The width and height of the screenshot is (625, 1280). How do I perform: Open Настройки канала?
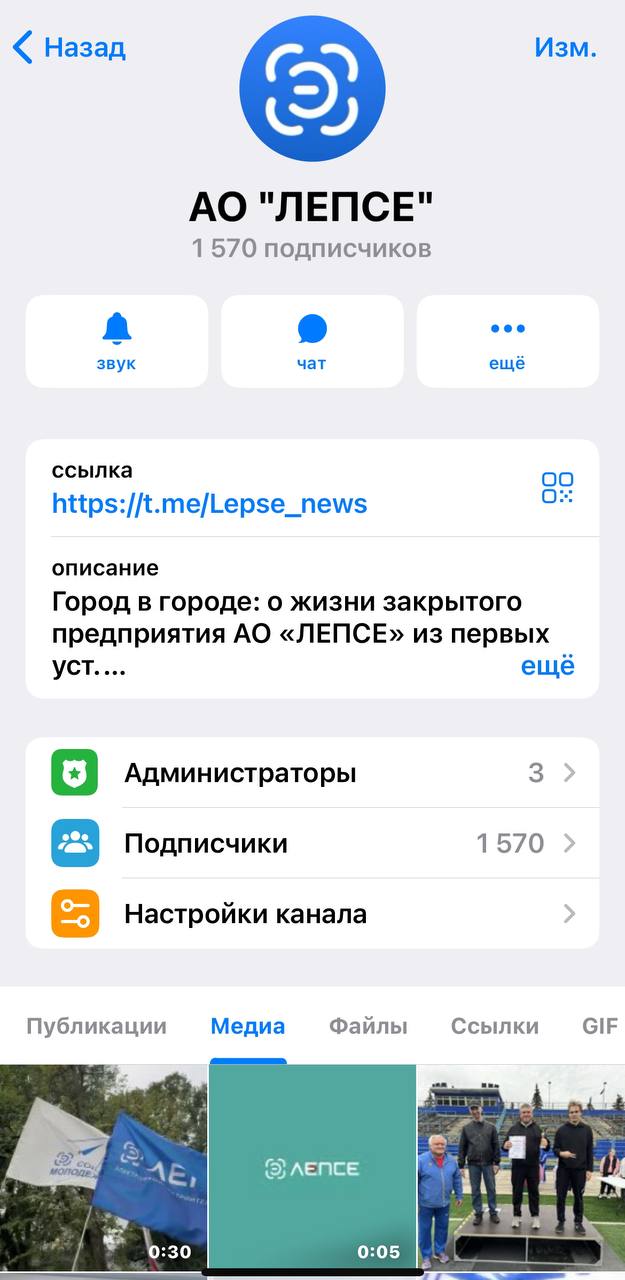point(312,913)
